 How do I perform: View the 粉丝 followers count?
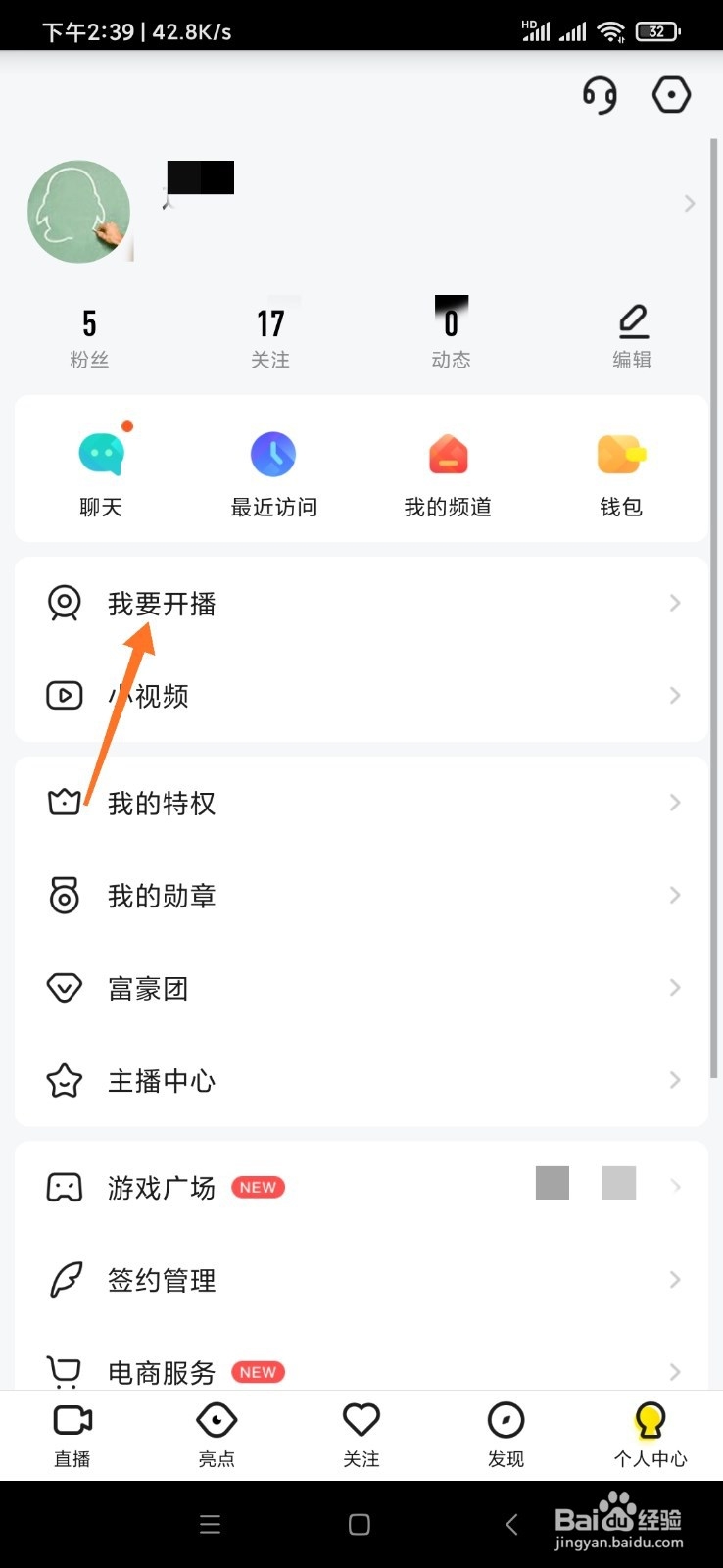[89, 333]
